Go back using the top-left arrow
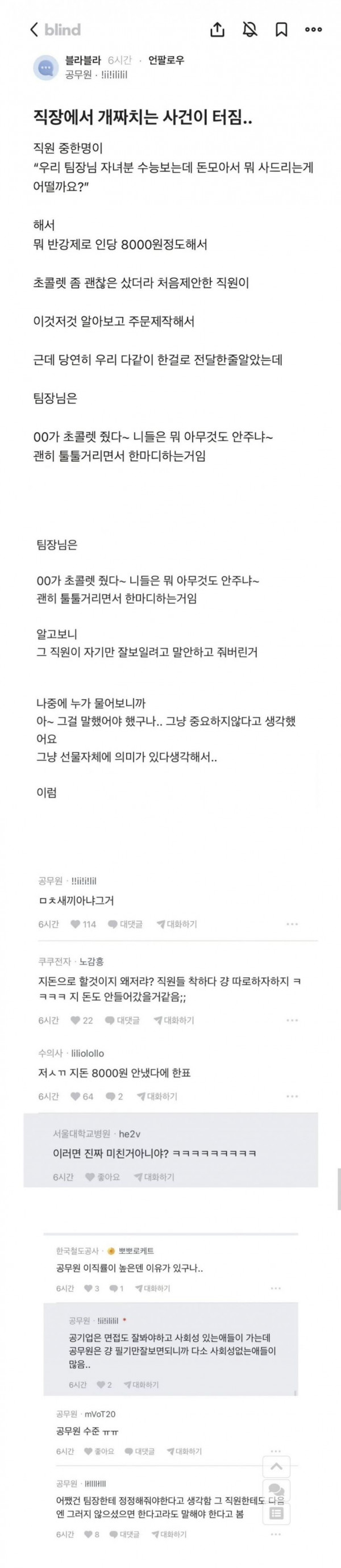The height and width of the screenshot is (1568, 341). tap(34, 29)
